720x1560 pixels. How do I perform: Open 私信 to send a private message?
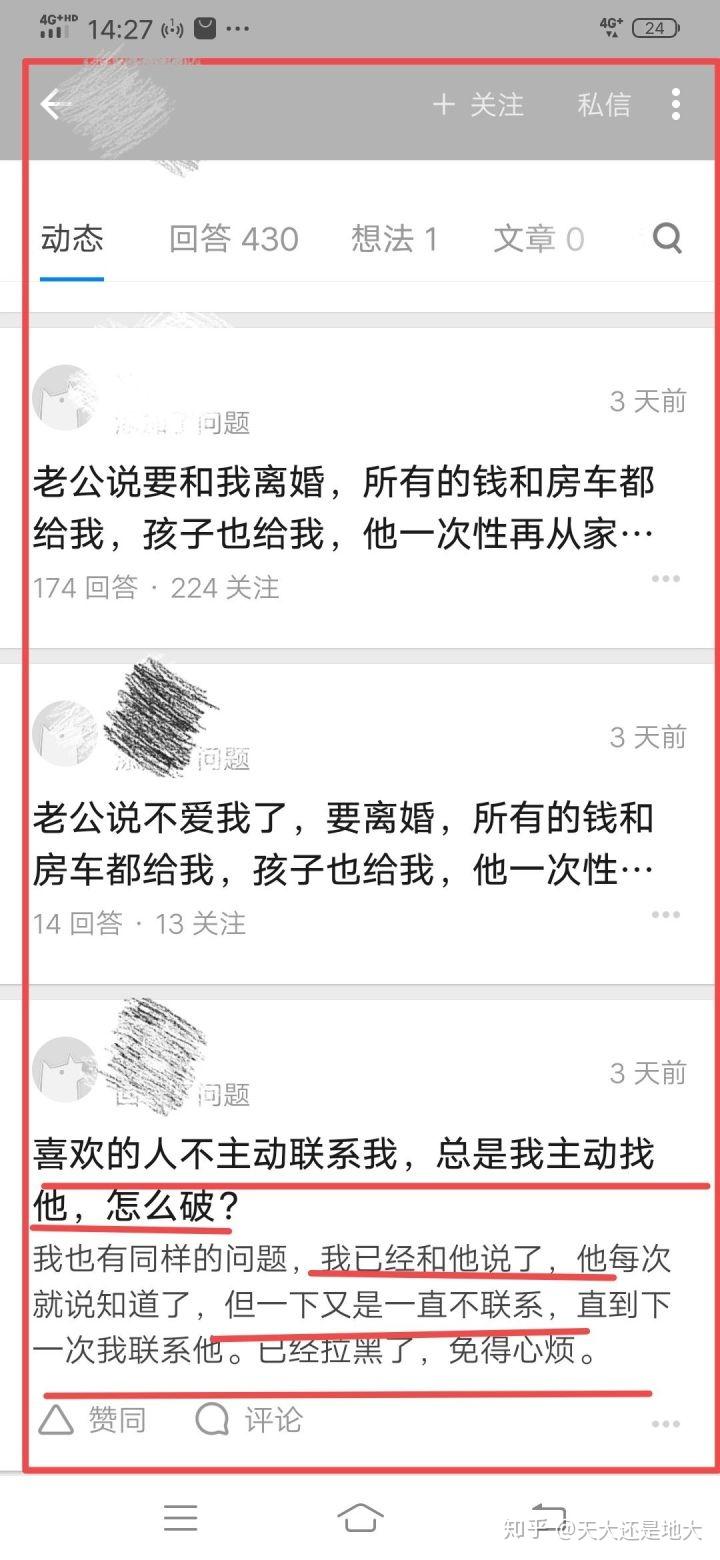click(604, 104)
